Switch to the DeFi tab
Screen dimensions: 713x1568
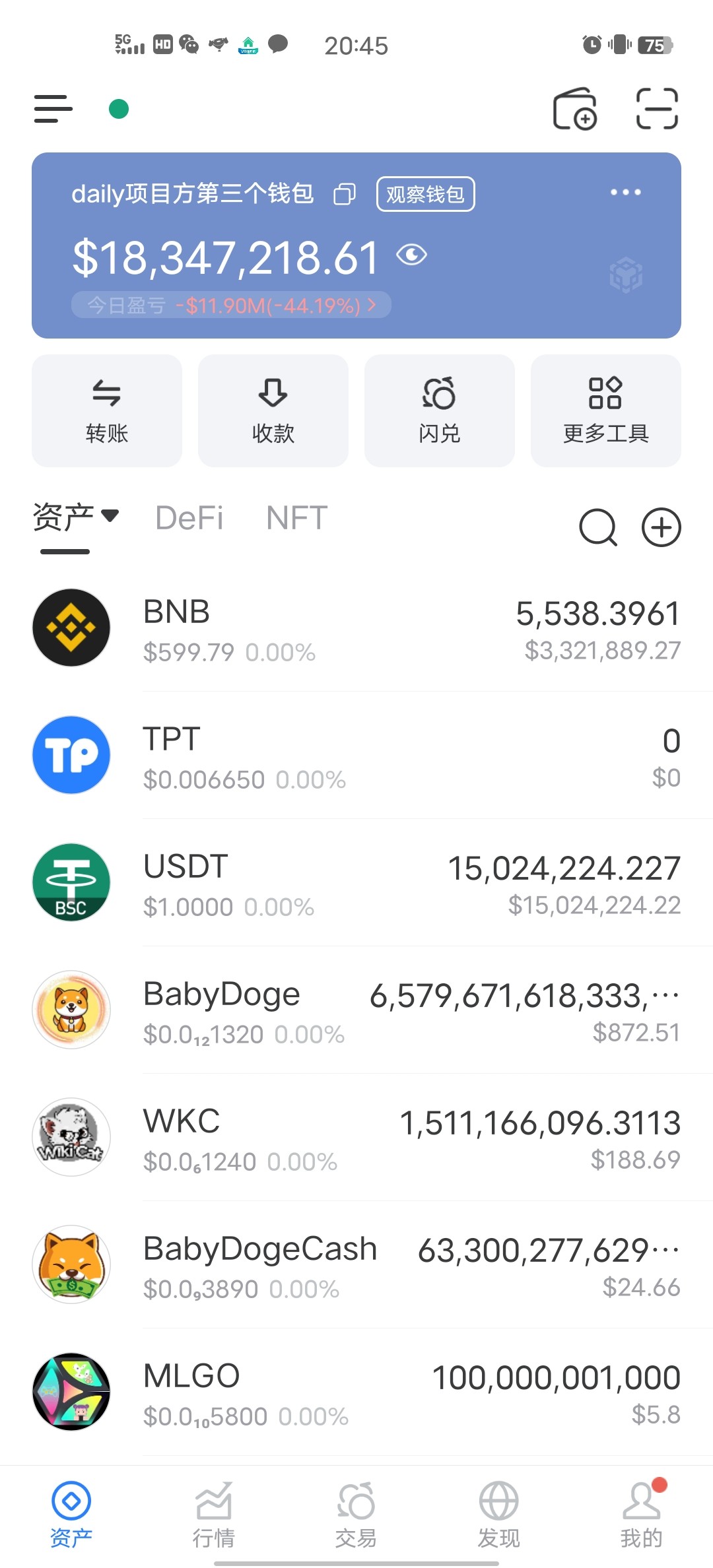pyautogui.click(x=189, y=518)
